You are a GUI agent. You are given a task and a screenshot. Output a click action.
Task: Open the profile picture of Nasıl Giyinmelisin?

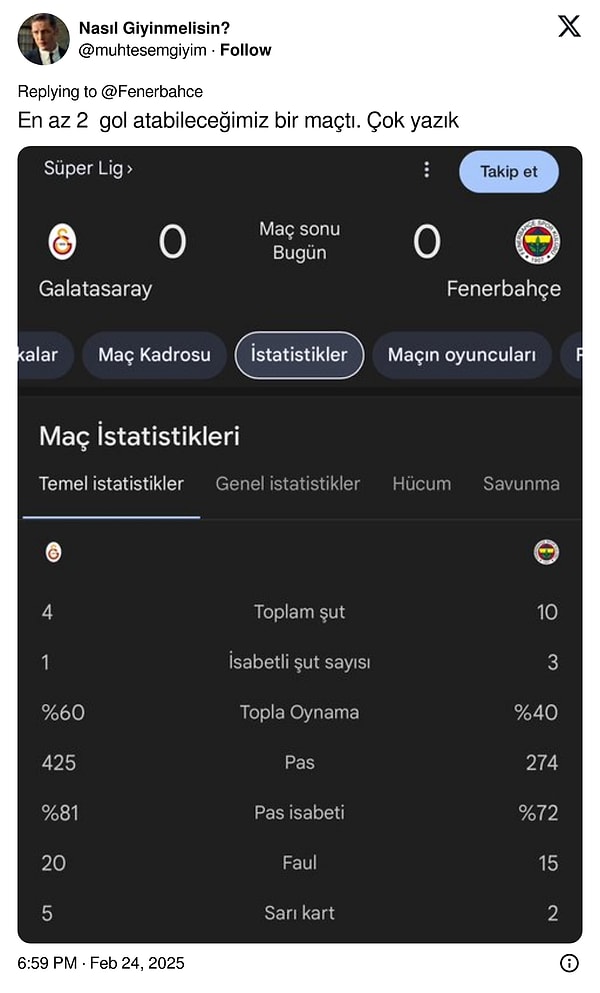point(43,39)
